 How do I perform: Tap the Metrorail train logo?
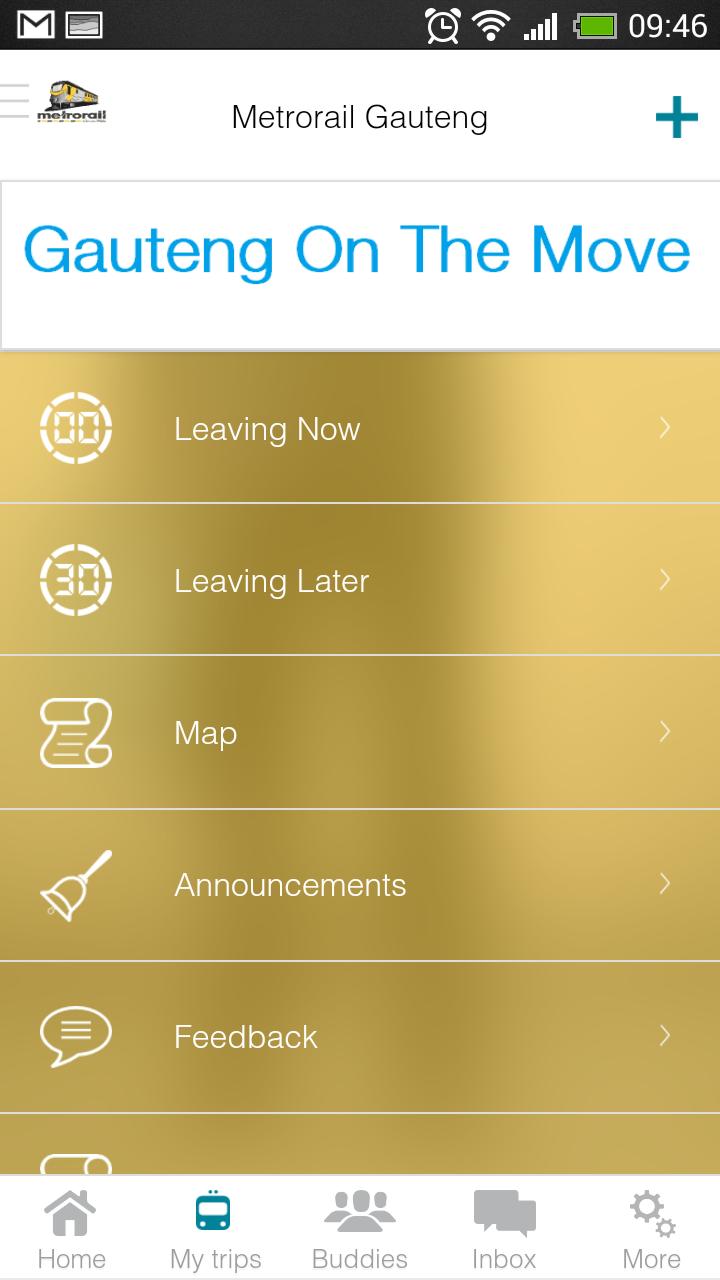pos(70,100)
